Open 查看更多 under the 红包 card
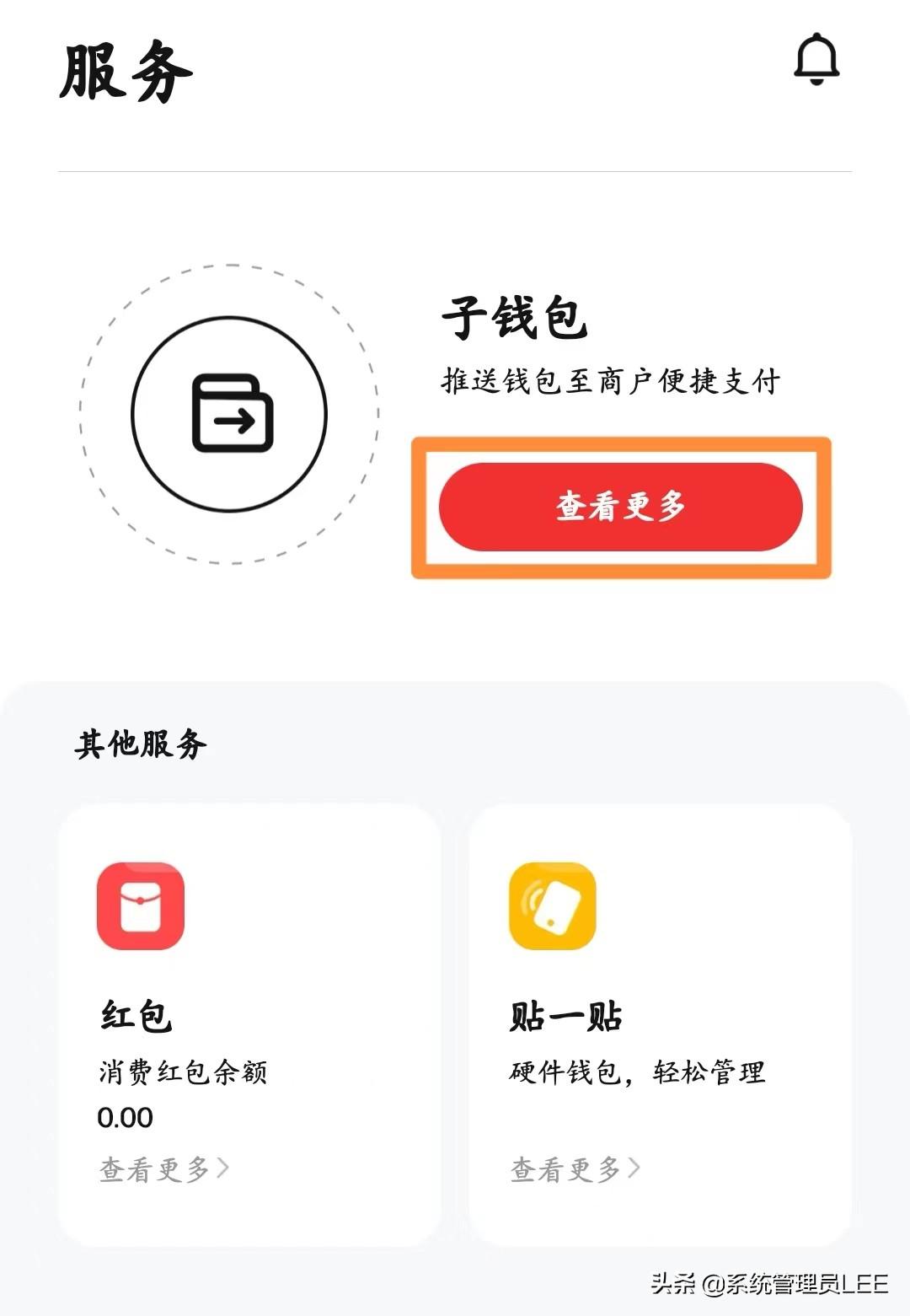This screenshot has height=1316, width=910. pos(163,1169)
